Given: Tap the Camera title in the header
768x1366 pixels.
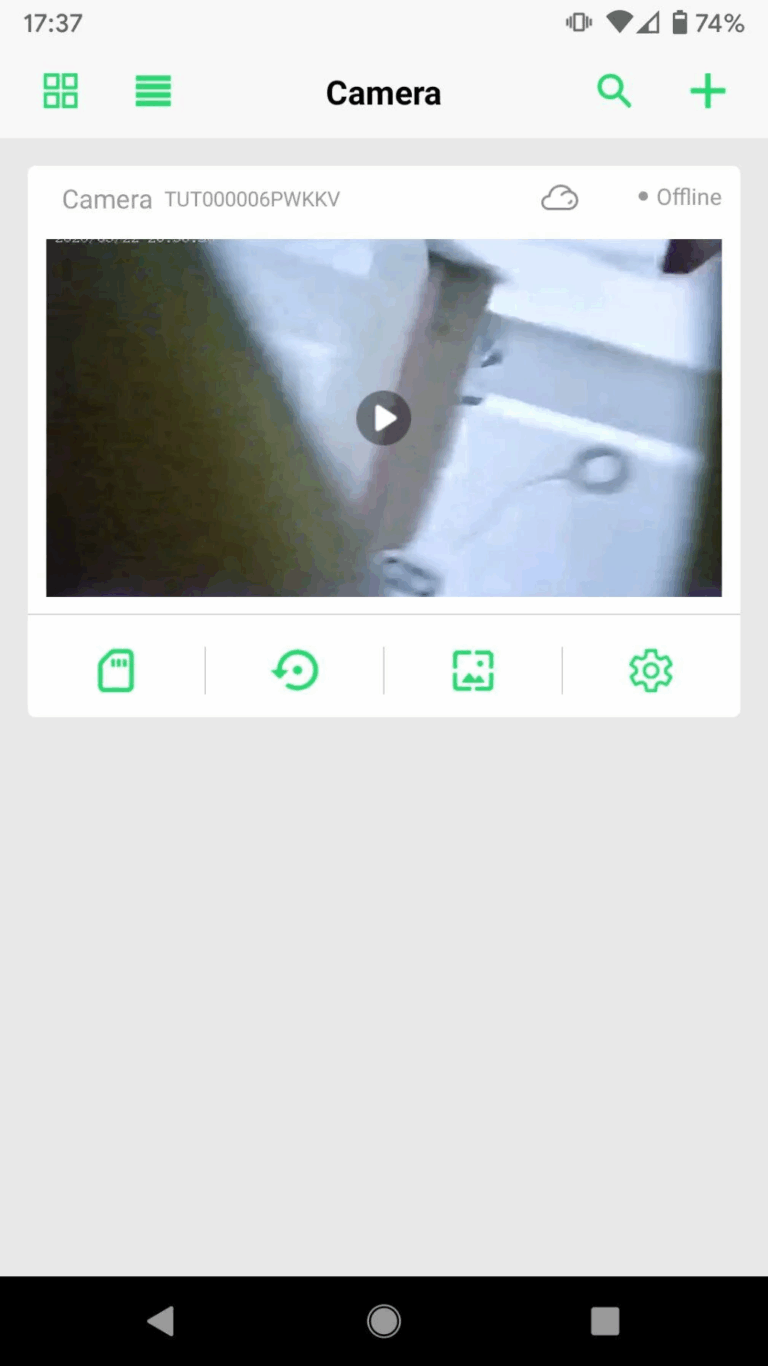Looking at the screenshot, I should [383, 92].
